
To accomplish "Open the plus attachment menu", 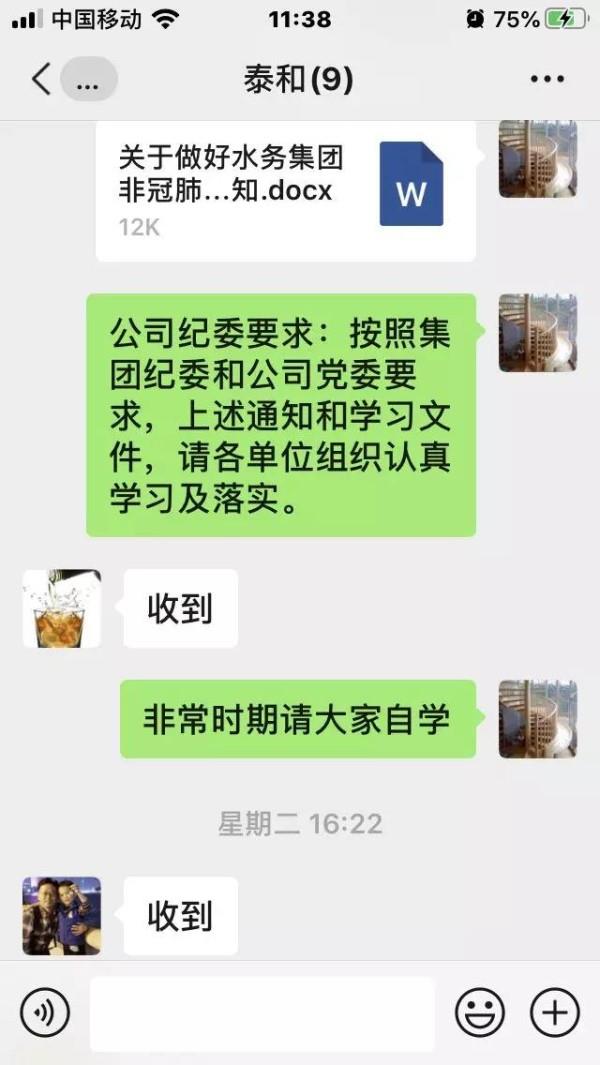I will click(x=555, y=1014).
